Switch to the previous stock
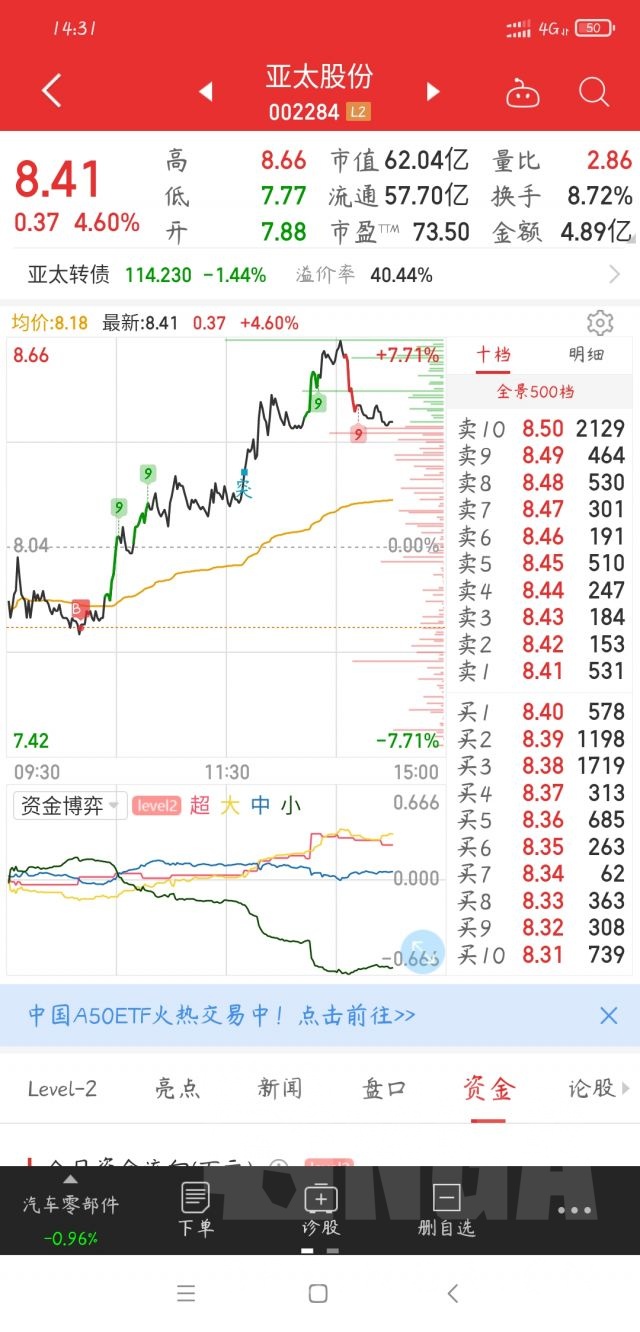The height and width of the screenshot is (1332, 640). (x=206, y=92)
